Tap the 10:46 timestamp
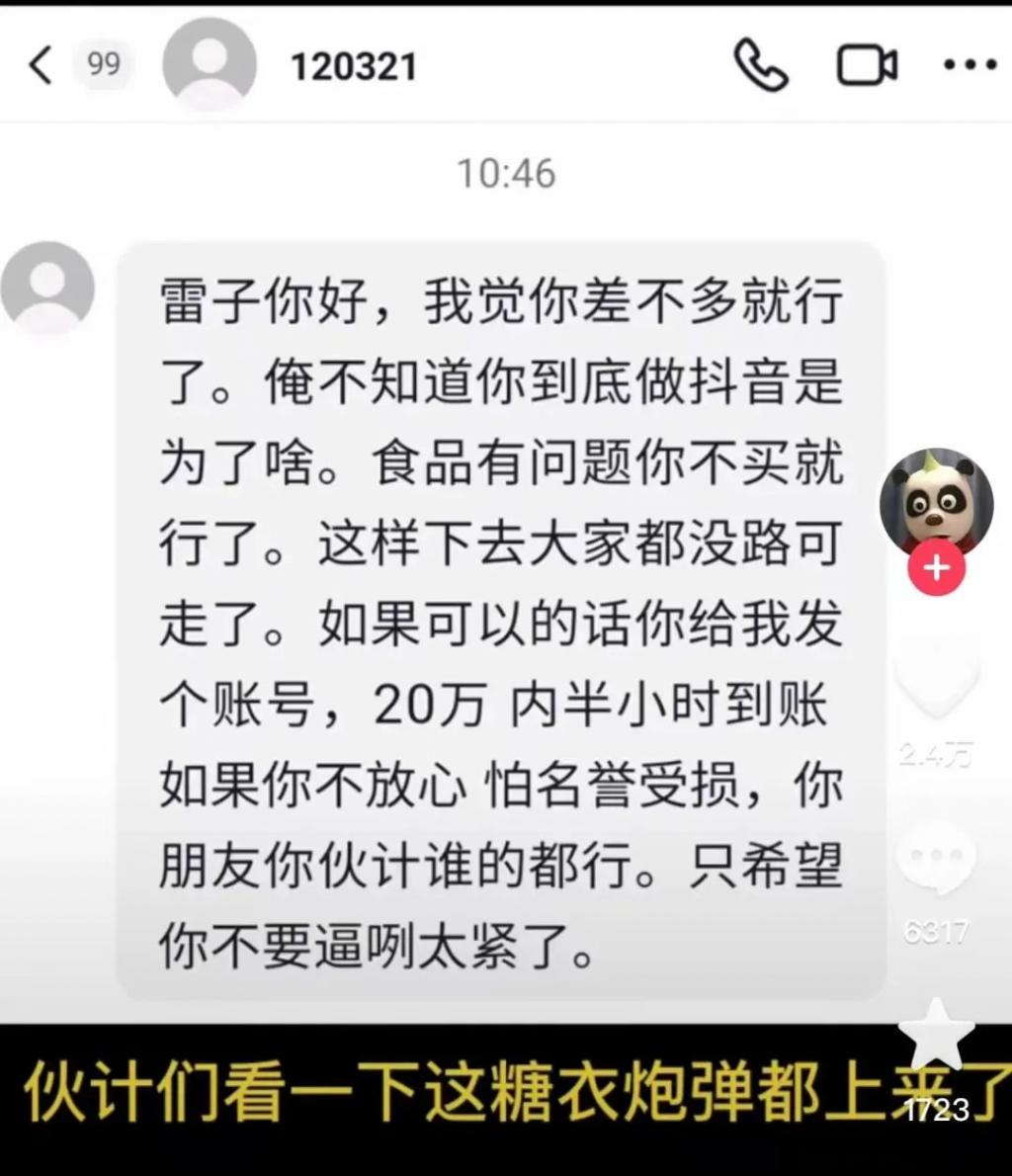Image resolution: width=1012 pixels, height=1176 pixels. [x=506, y=174]
